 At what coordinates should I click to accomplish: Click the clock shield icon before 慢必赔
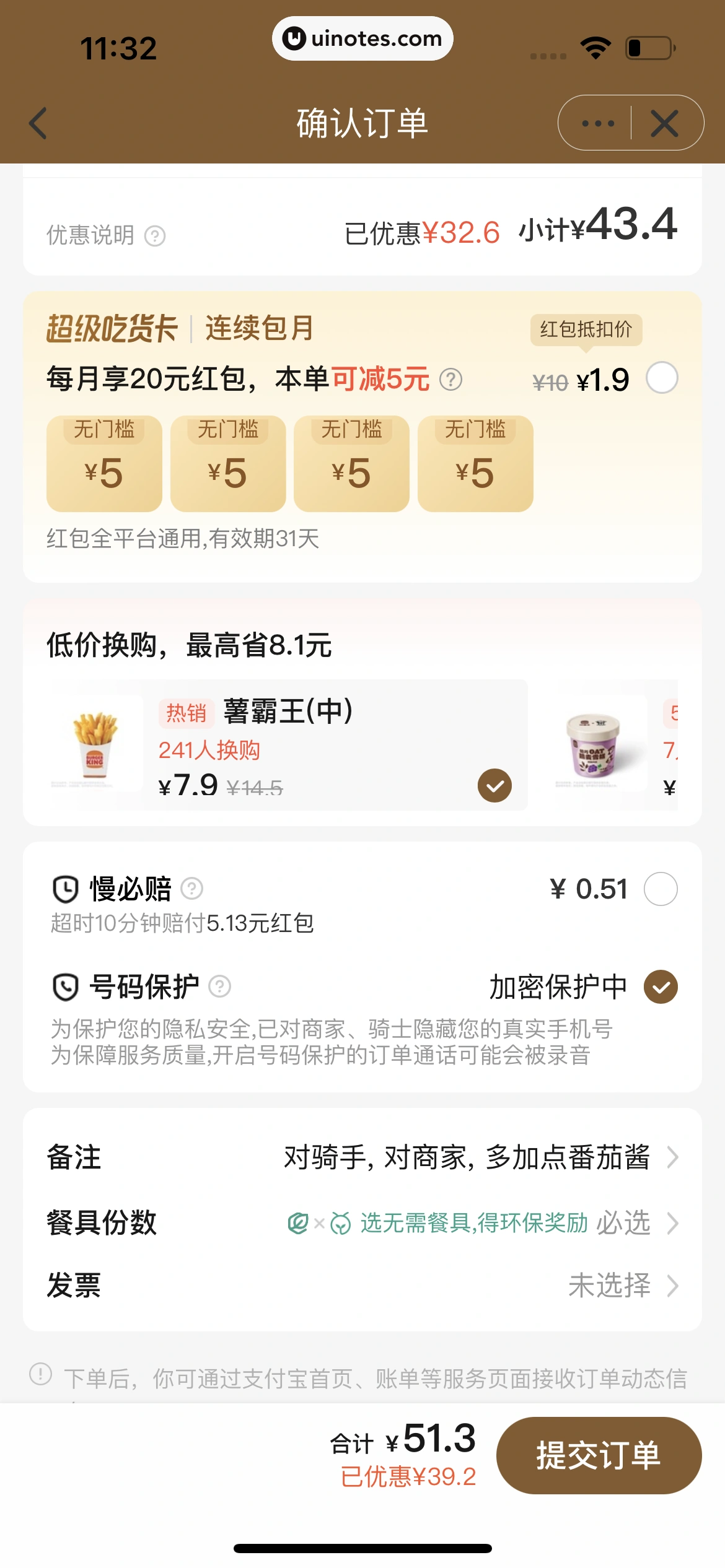coord(64,888)
